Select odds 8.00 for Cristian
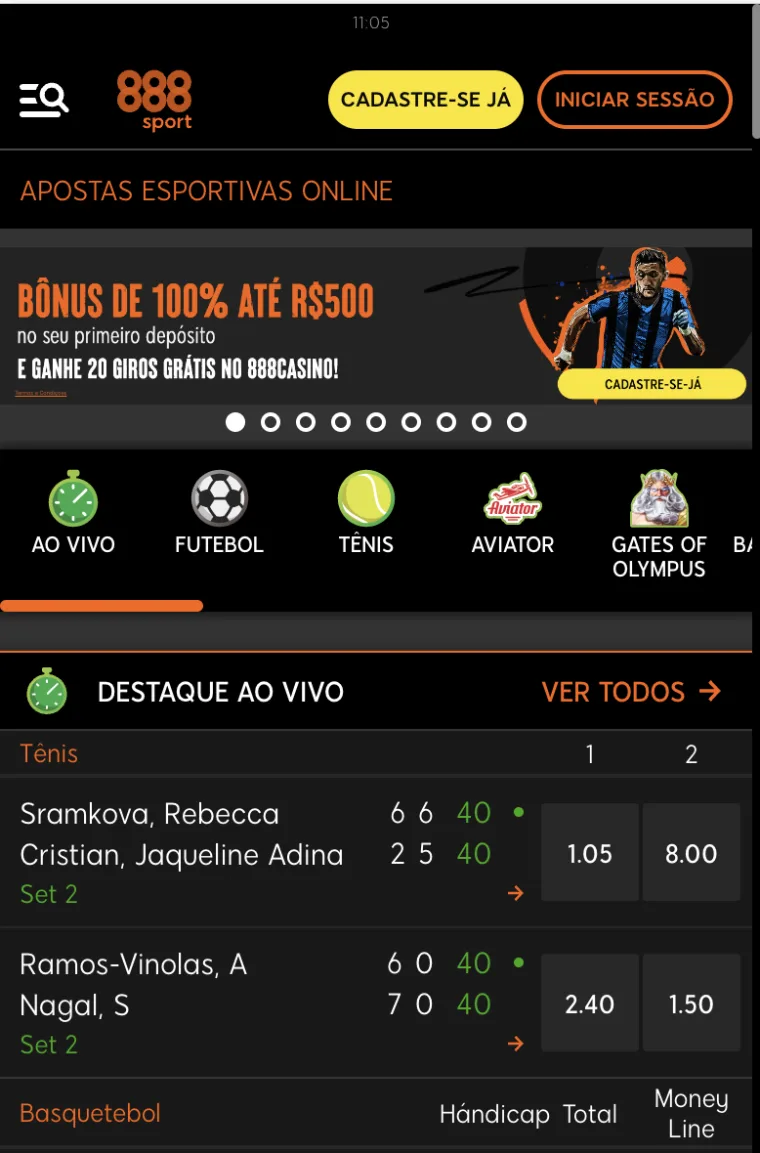 coord(691,854)
